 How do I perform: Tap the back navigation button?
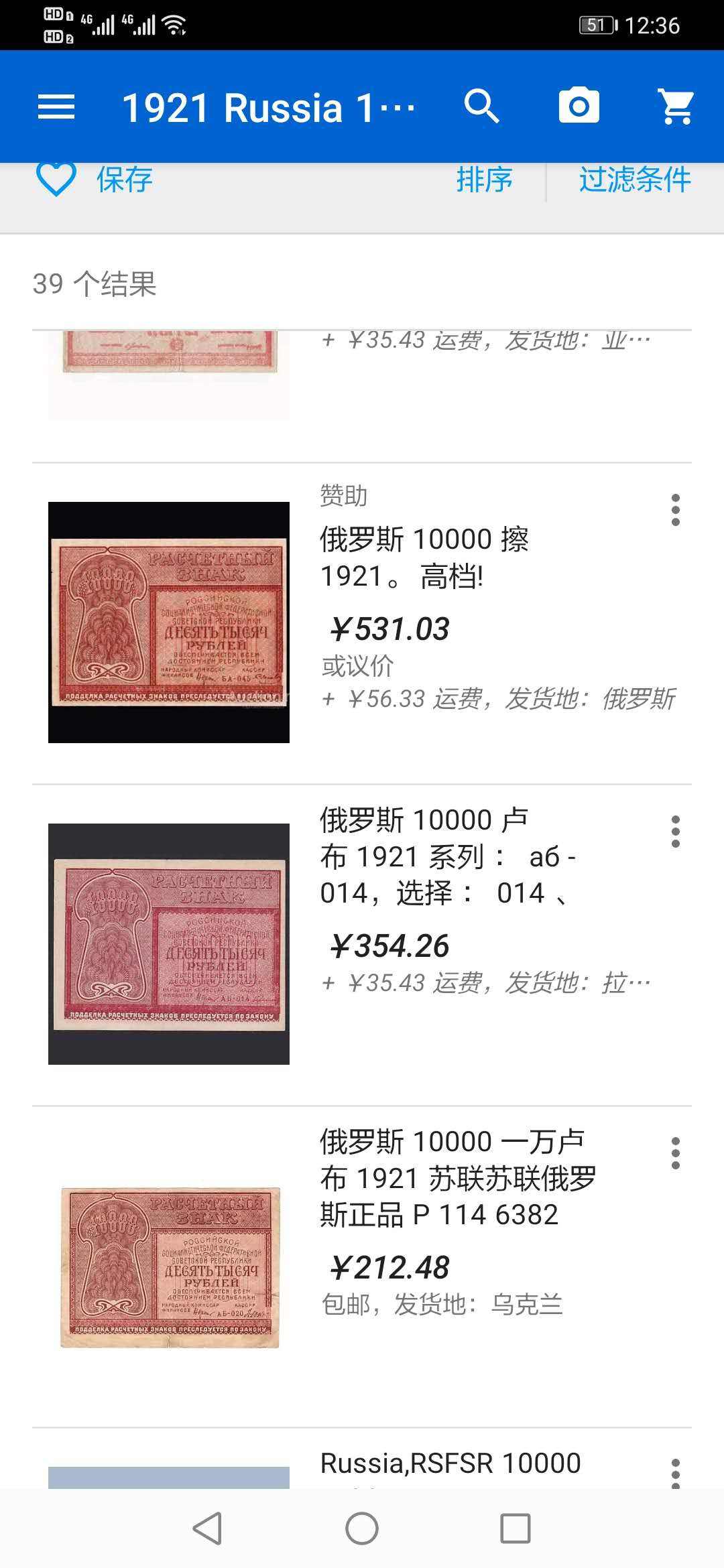pyautogui.click(x=208, y=1528)
